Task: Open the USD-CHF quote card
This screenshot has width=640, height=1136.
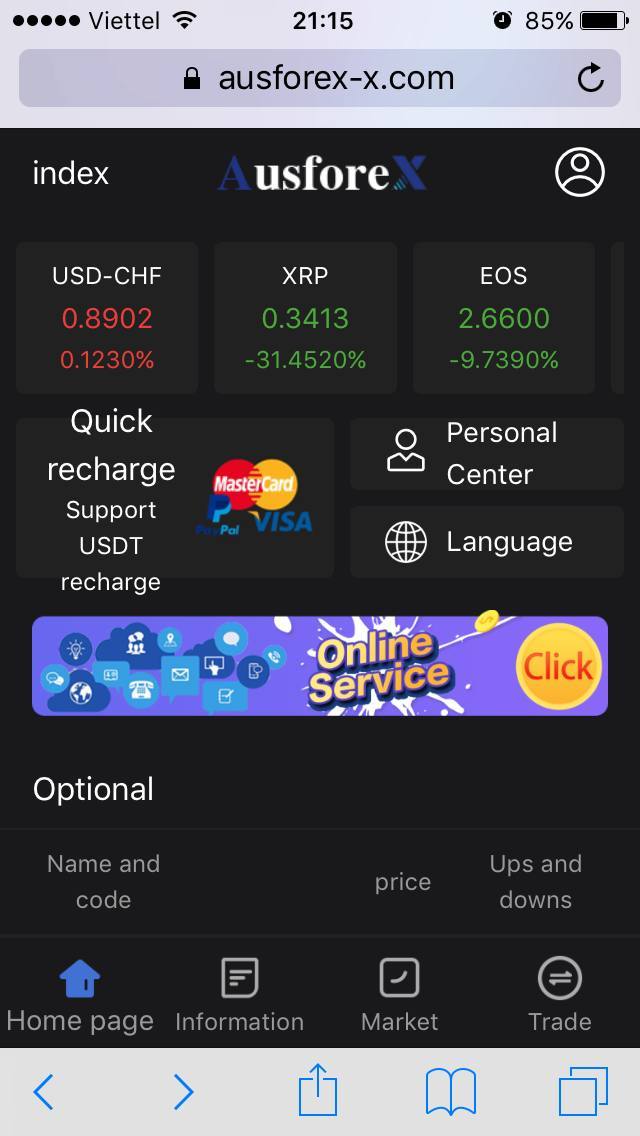Action: [107, 317]
